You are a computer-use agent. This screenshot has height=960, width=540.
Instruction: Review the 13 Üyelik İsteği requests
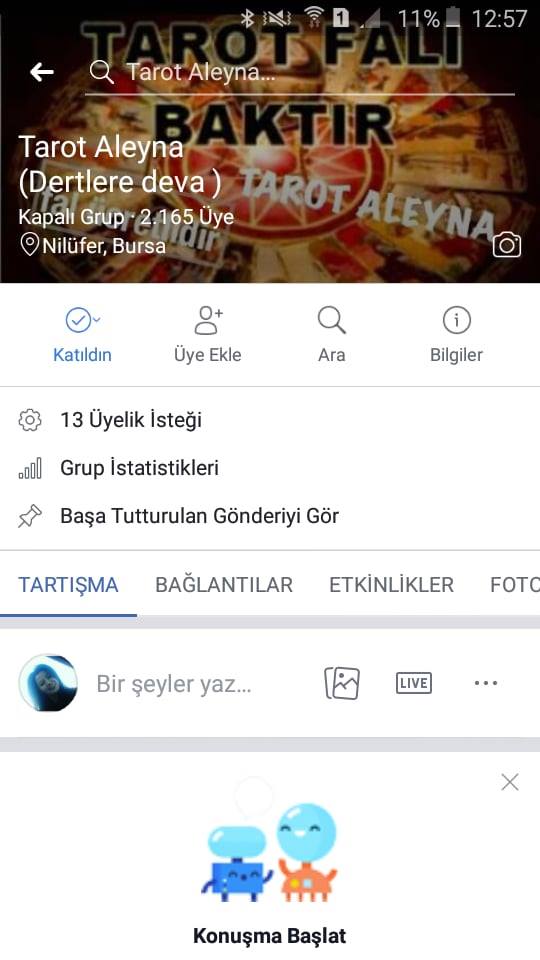pyautogui.click(x=270, y=420)
